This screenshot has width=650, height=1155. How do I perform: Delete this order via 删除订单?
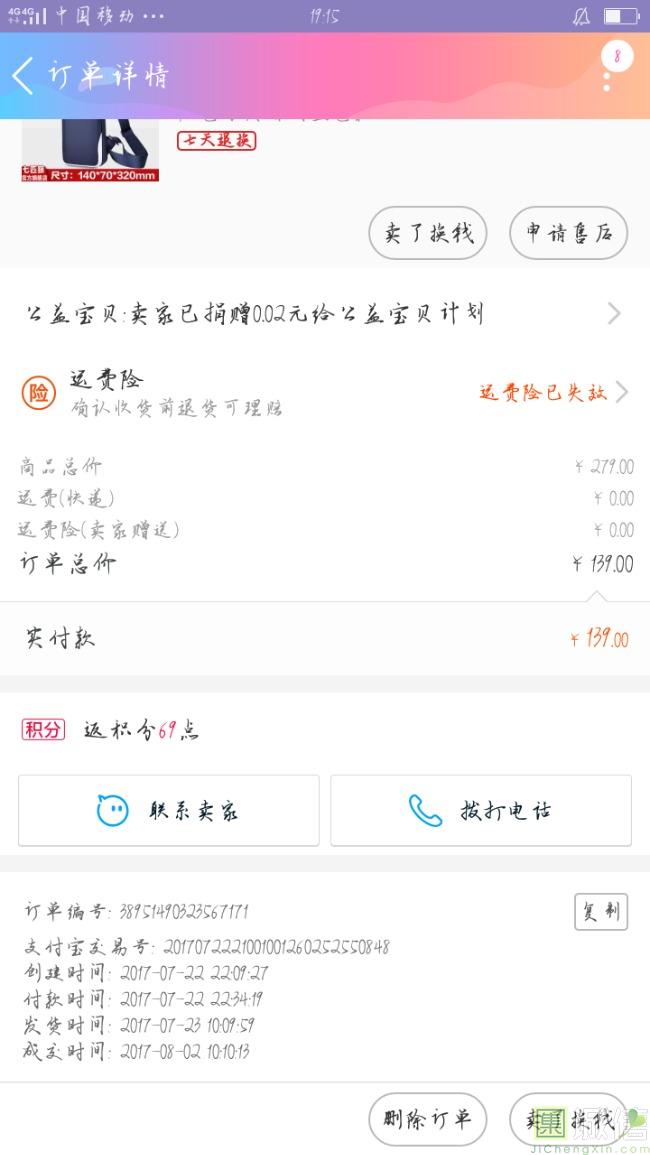(427, 1119)
